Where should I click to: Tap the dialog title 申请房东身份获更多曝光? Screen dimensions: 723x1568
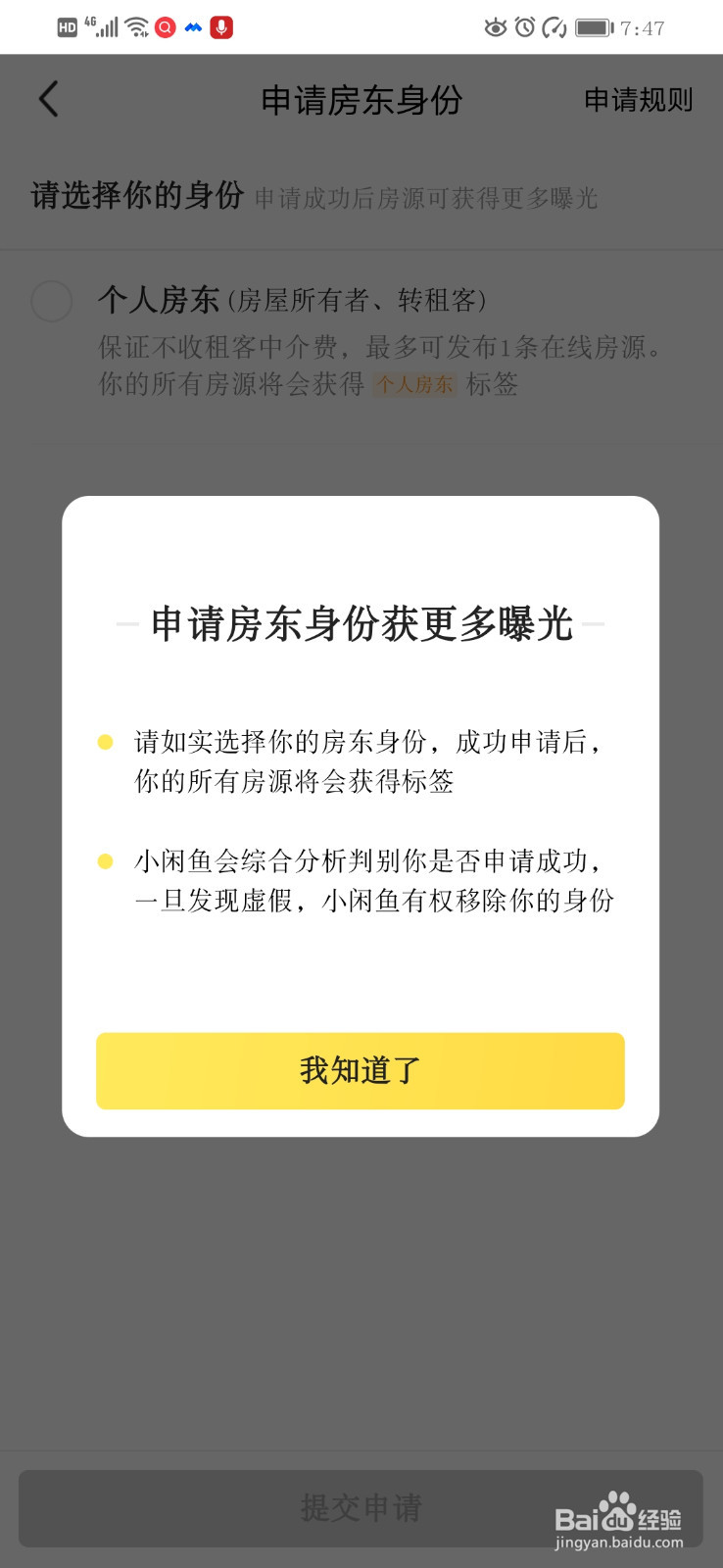click(361, 624)
